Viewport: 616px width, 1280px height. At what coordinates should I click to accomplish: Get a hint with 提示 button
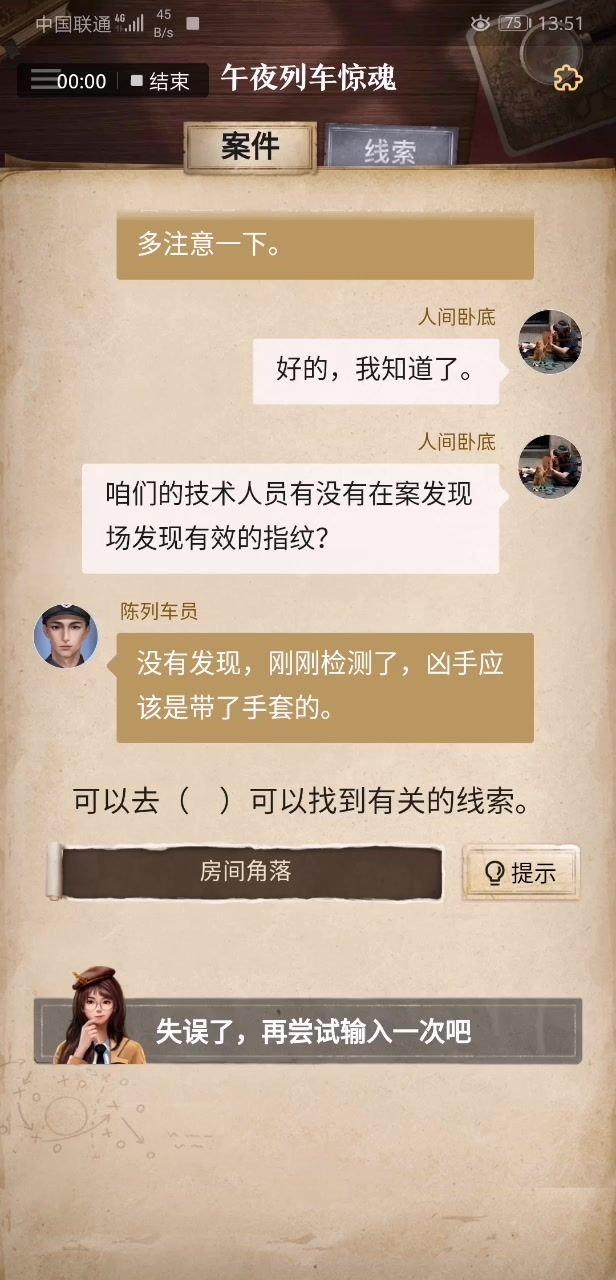520,872
